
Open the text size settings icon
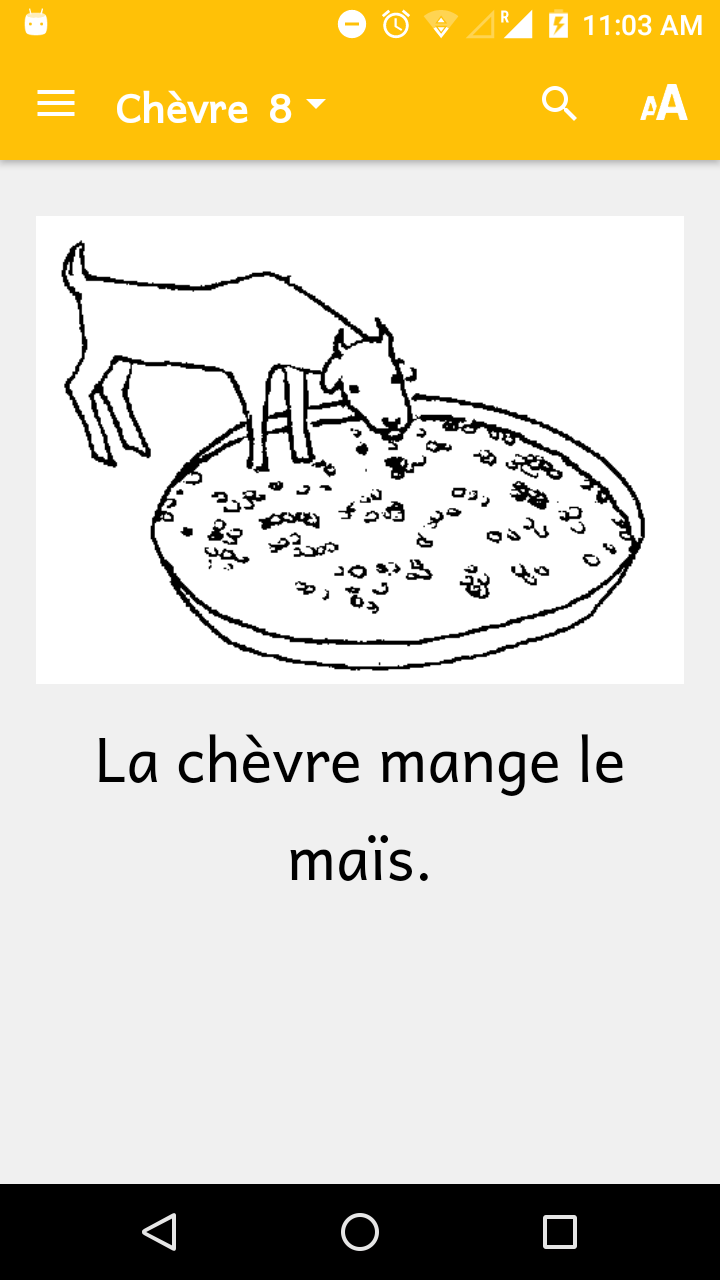click(x=664, y=104)
